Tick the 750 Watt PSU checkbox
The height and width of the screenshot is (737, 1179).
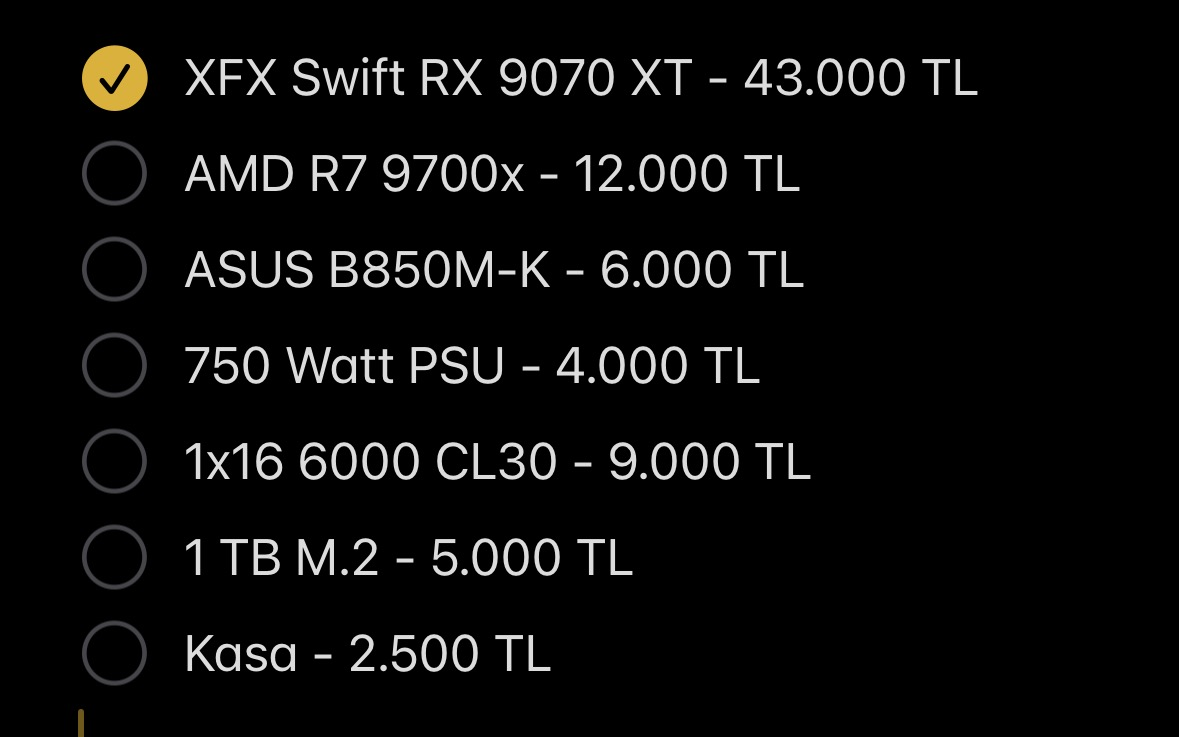(114, 365)
